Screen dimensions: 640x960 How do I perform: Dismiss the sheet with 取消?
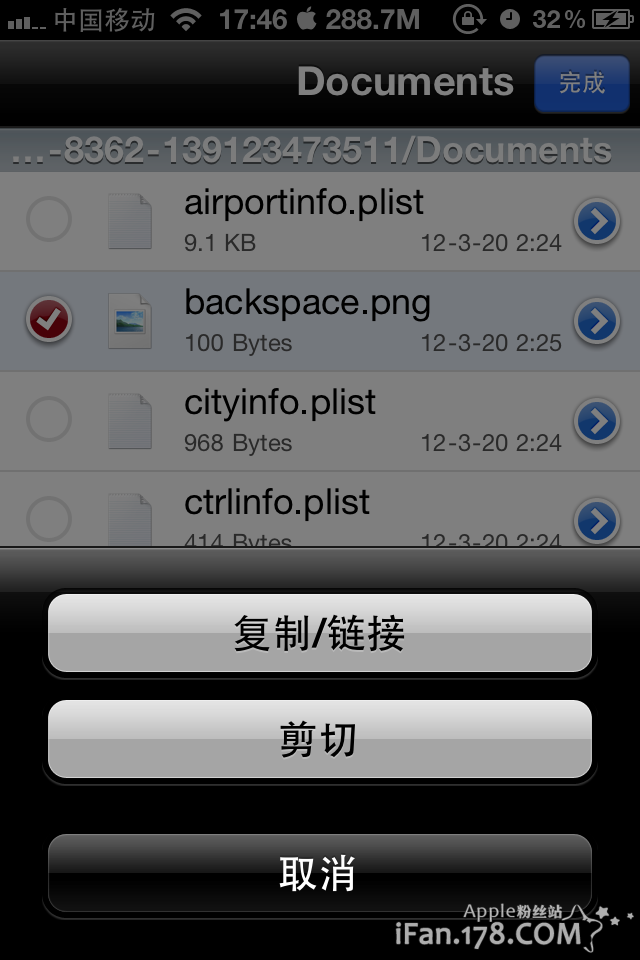click(320, 873)
